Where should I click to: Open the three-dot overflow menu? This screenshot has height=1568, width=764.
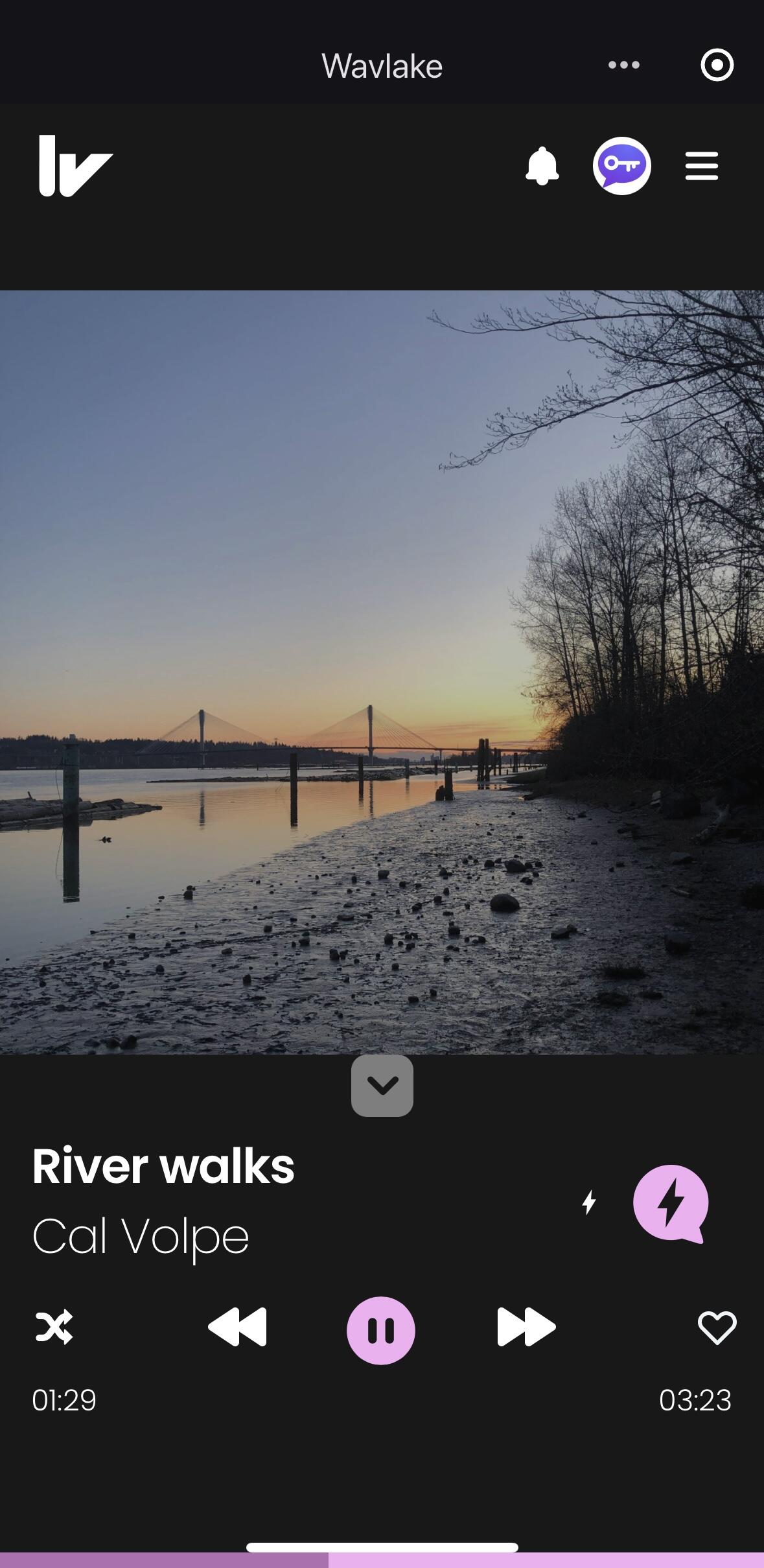click(623, 65)
